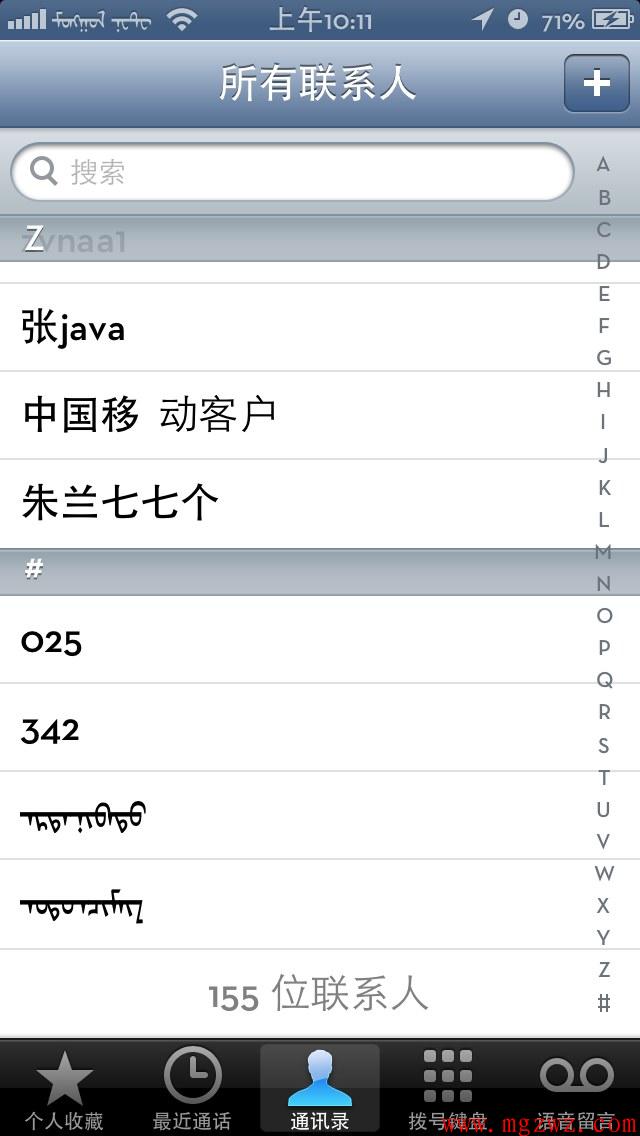Open contact 025
Screen dimensions: 640x1136
pos(320,640)
